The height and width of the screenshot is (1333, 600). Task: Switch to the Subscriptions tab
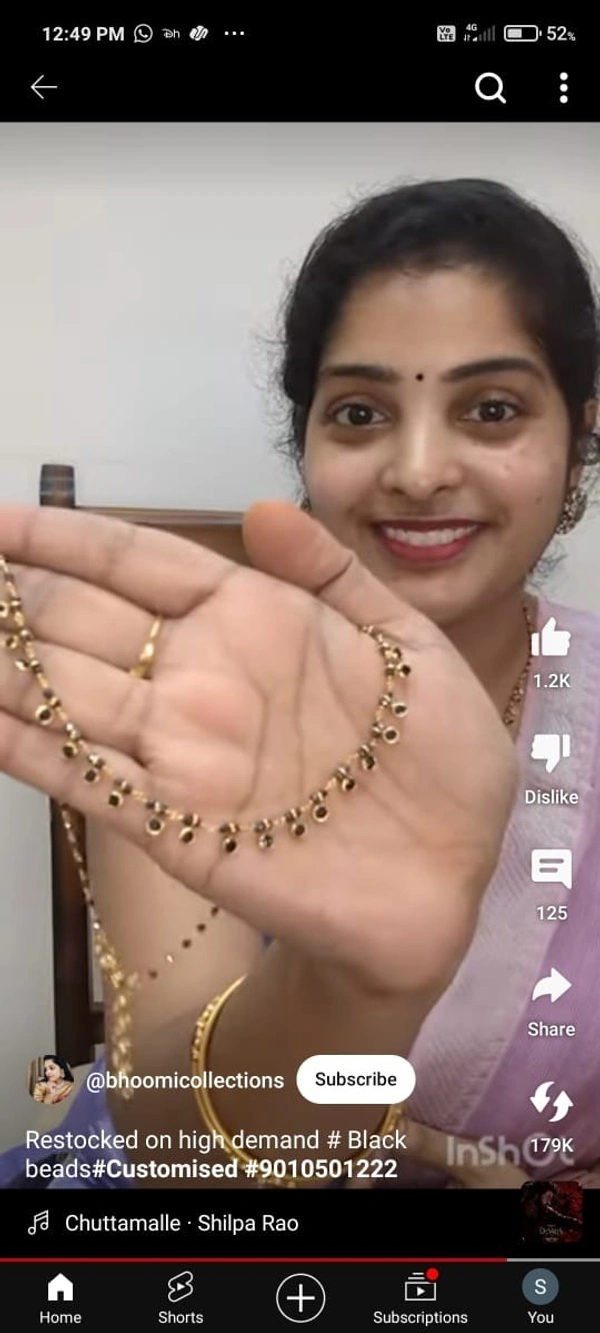tap(420, 1298)
